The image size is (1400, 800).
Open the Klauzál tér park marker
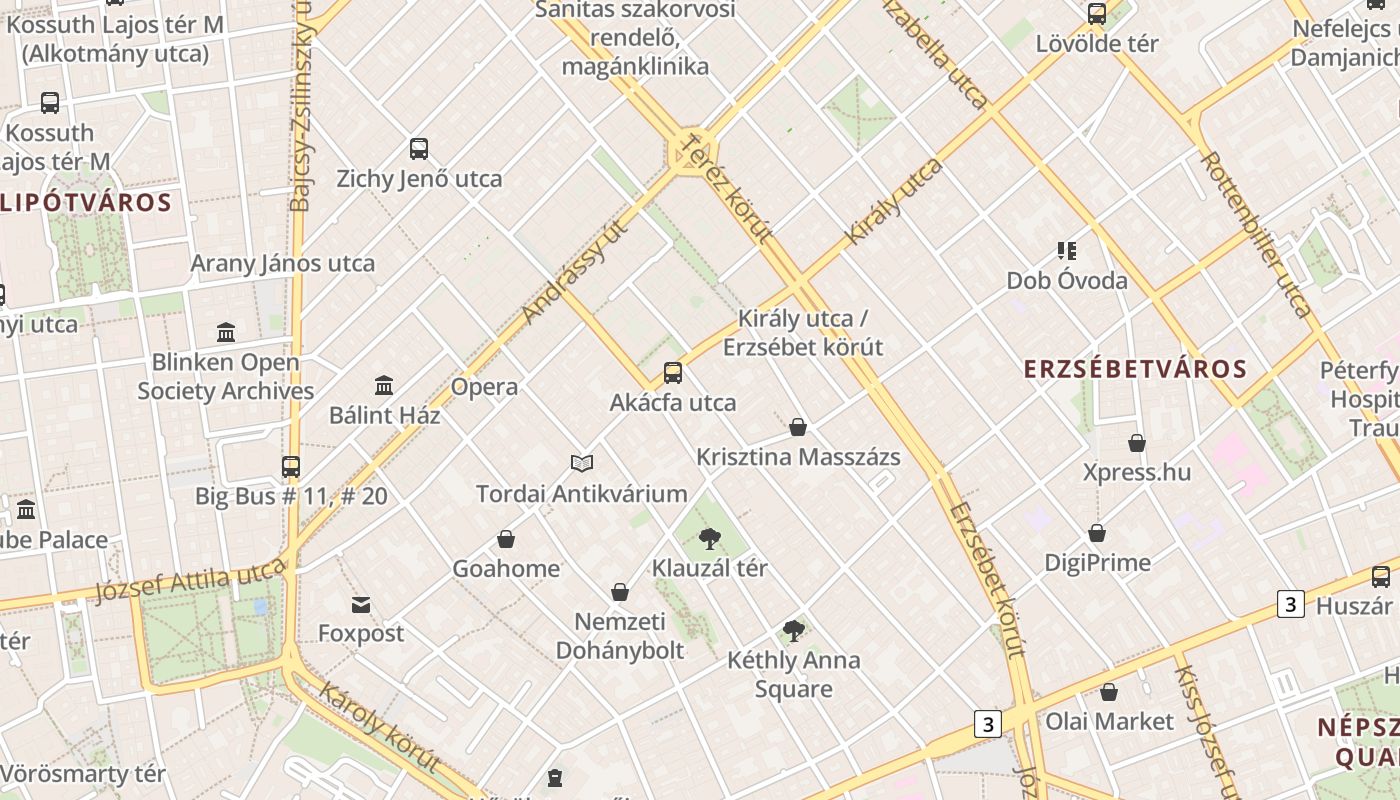(710, 539)
